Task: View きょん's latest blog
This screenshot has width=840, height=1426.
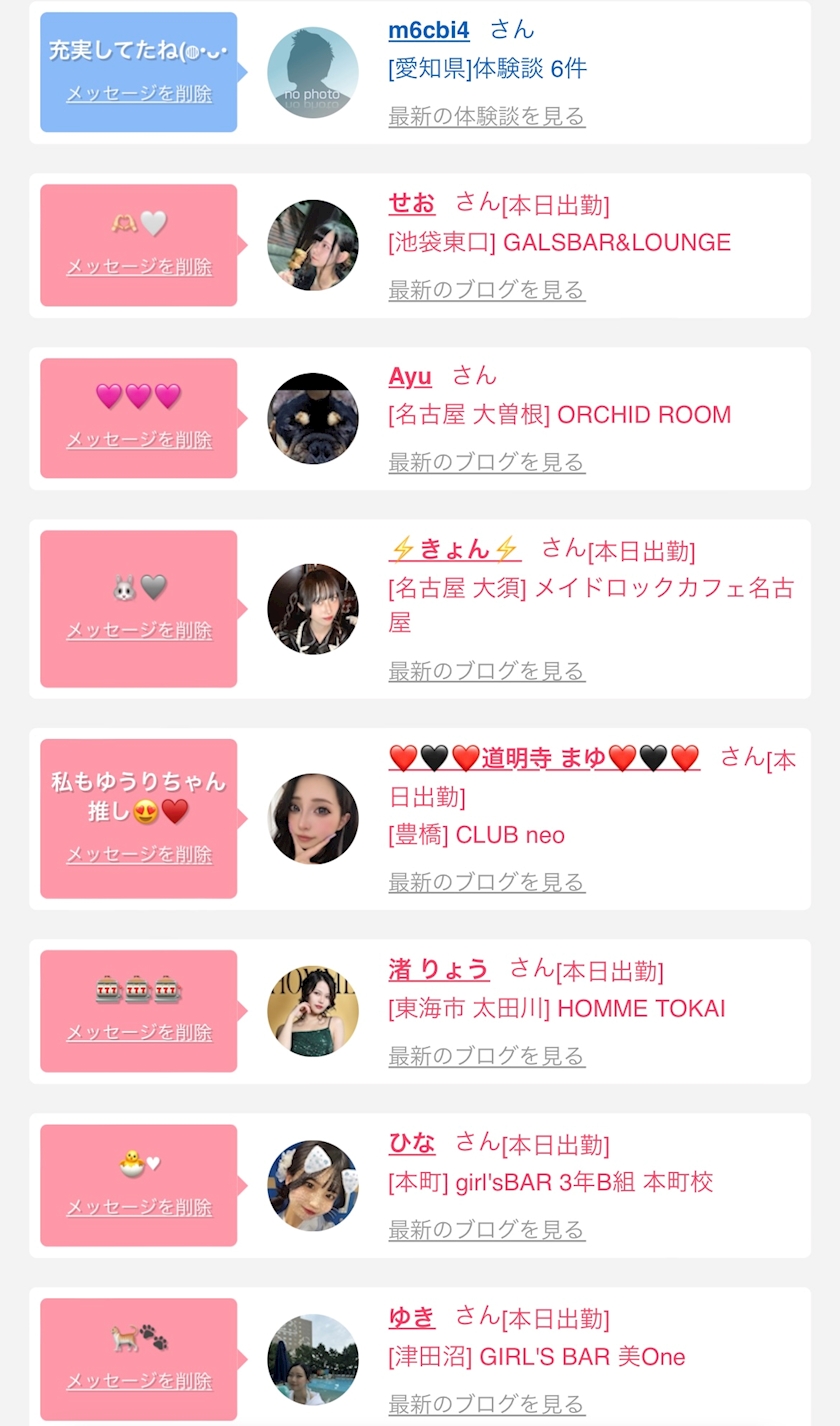Action: [x=486, y=671]
